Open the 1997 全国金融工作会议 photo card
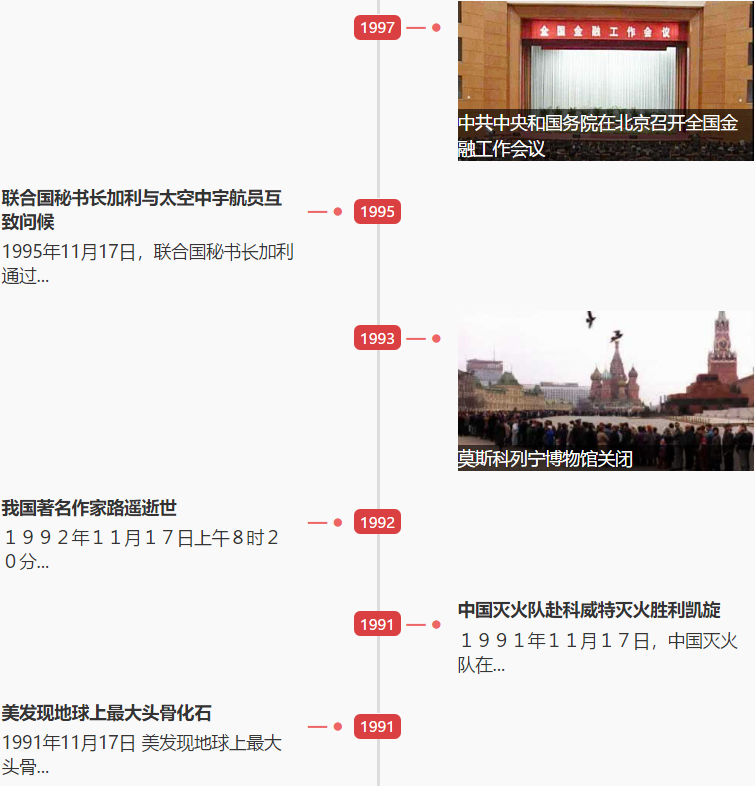Viewport: 755px width, 786px height. (605, 80)
